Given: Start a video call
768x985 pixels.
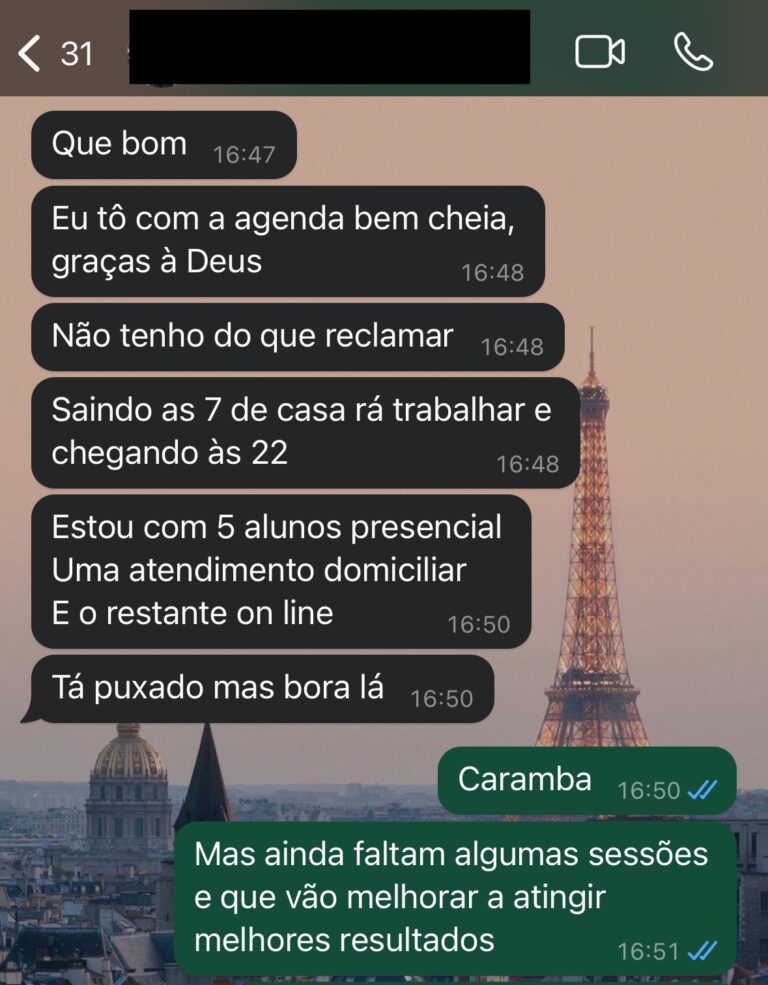Looking at the screenshot, I should click(x=600, y=52).
